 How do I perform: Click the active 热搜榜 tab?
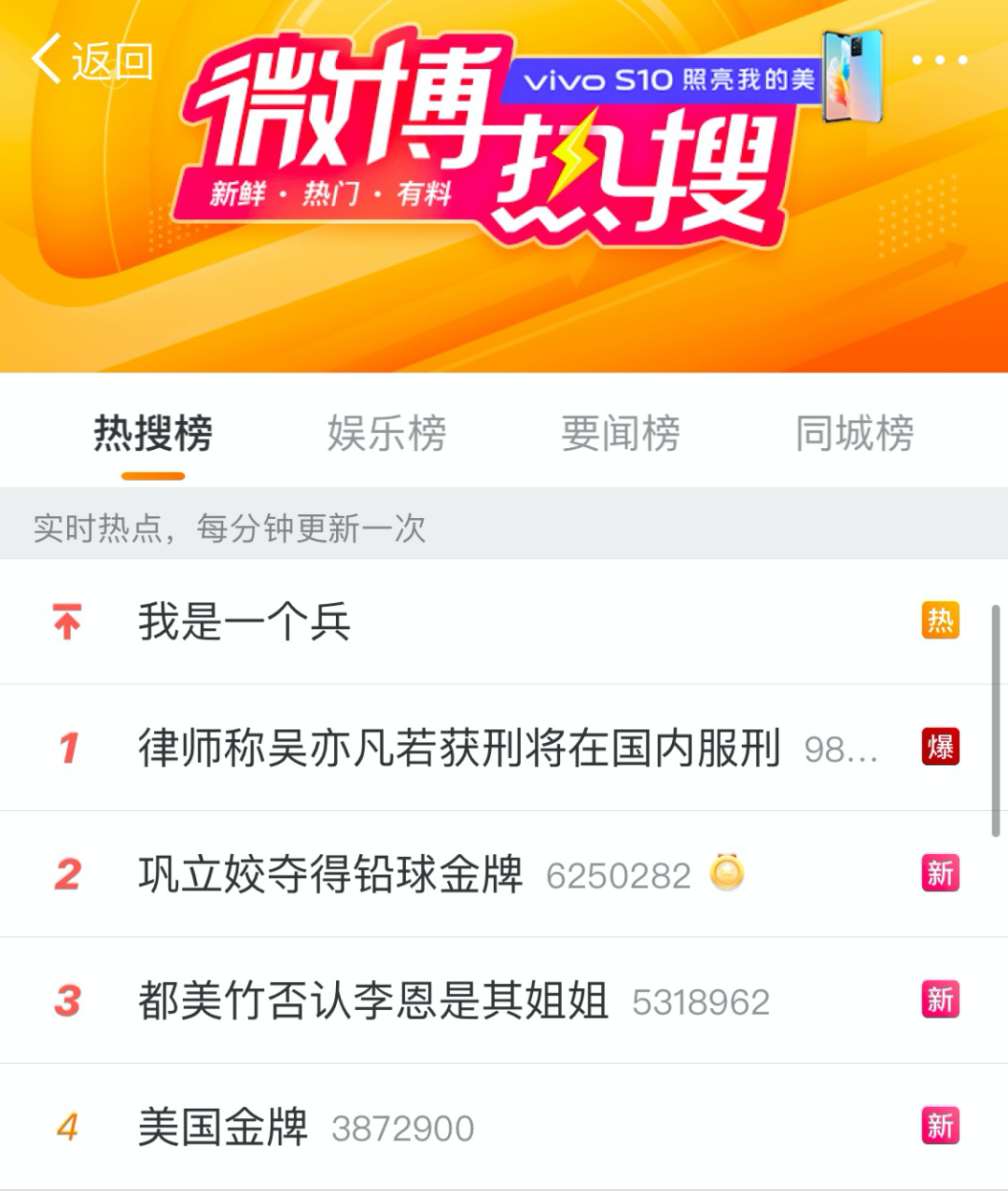click(154, 432)
